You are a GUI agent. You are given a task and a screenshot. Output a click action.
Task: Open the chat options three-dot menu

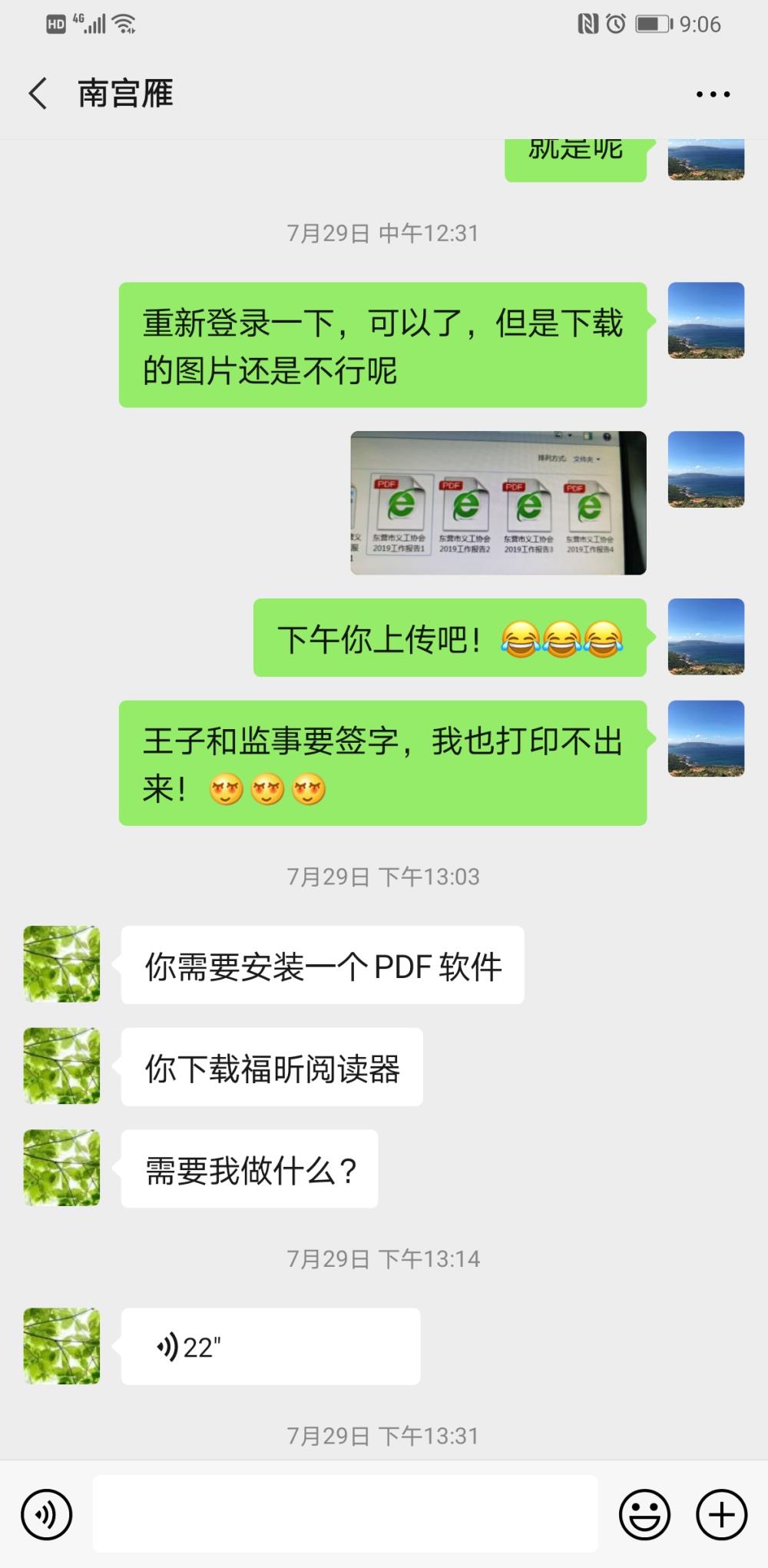pyautogui.click(x=713, y=94)
